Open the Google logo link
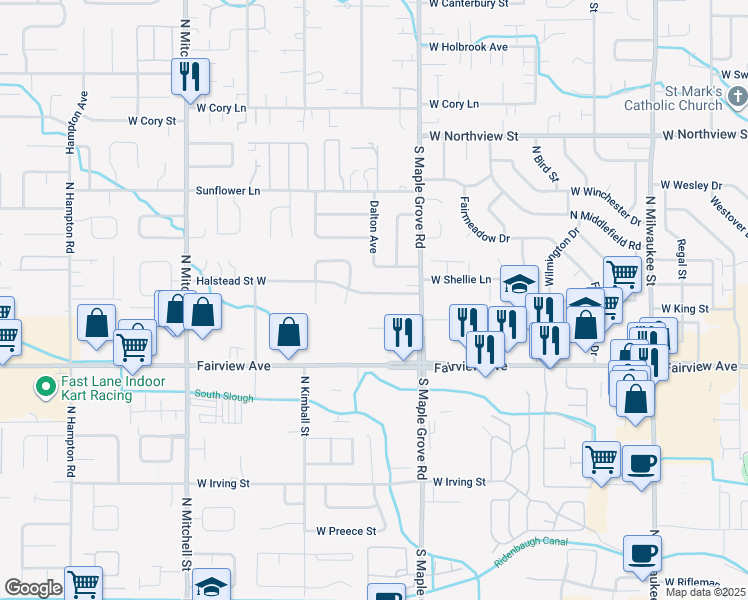748x600 pixels. point(33,588)
